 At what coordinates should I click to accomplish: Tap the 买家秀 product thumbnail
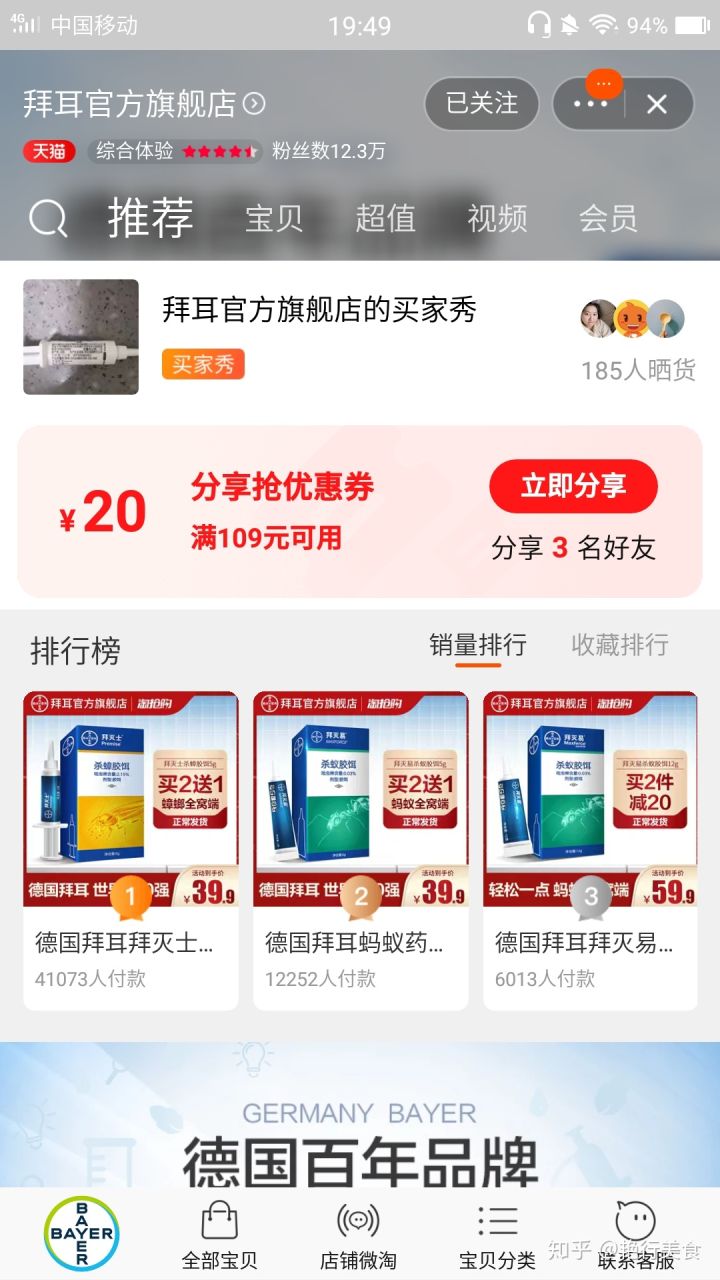[80, 337]
